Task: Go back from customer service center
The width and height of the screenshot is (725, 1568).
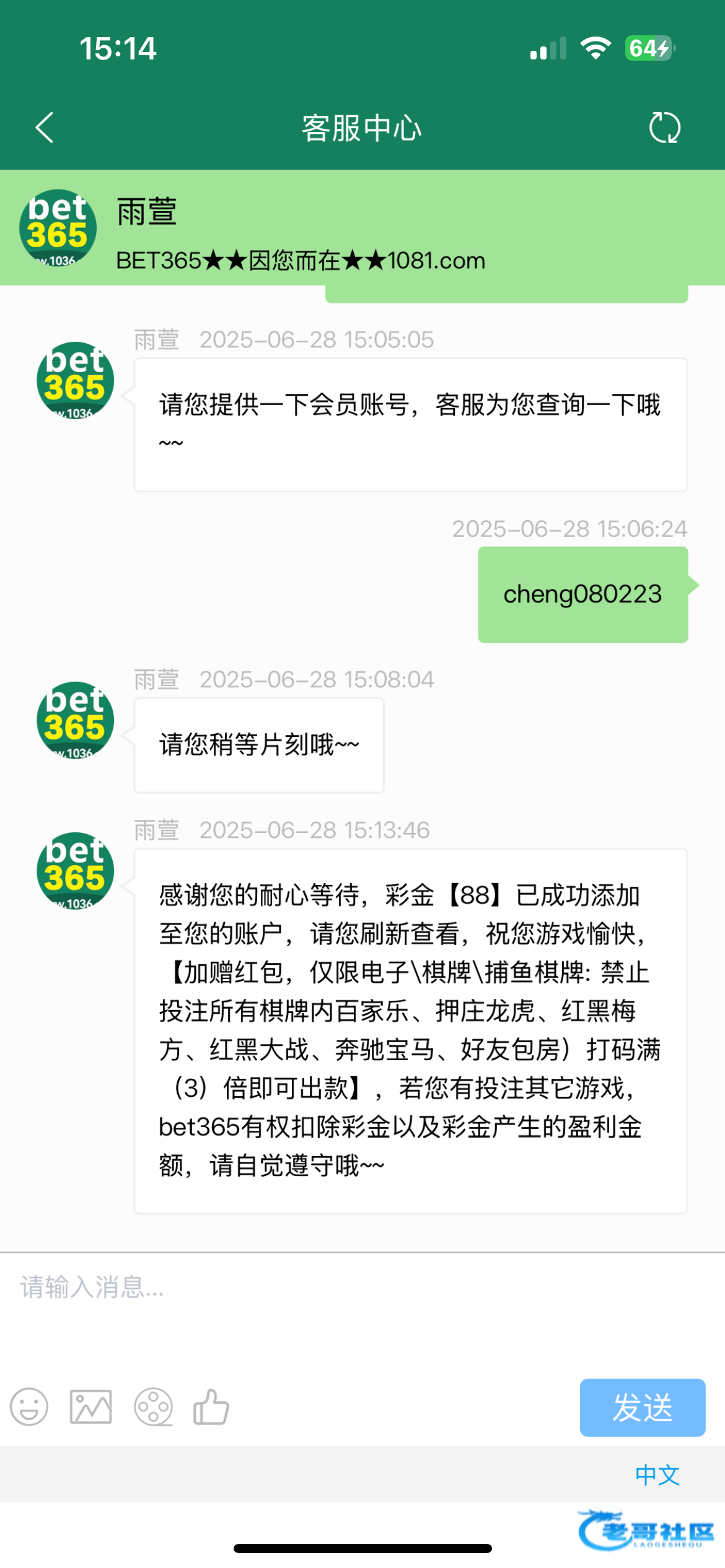Action: 45,128
